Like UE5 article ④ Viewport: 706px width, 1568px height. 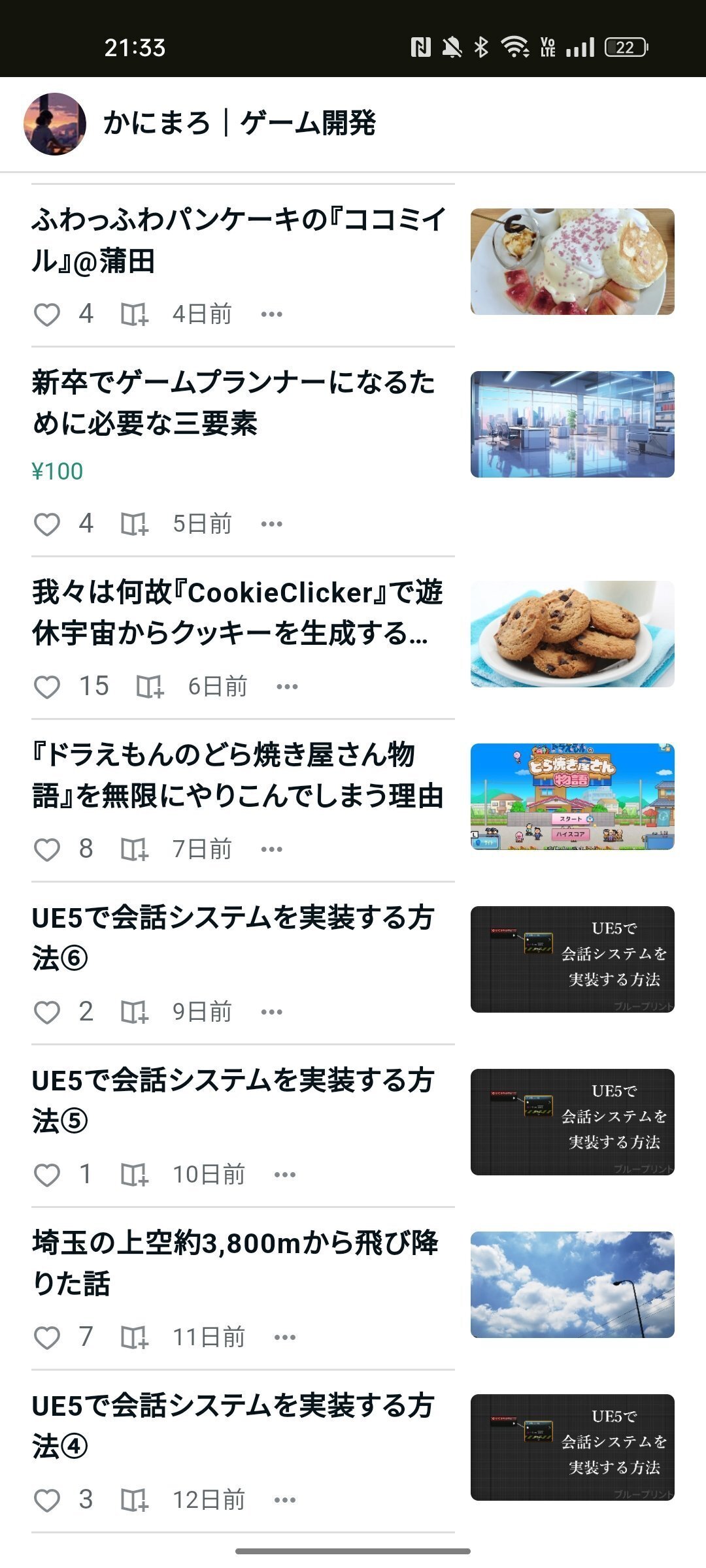point(47,1500)
